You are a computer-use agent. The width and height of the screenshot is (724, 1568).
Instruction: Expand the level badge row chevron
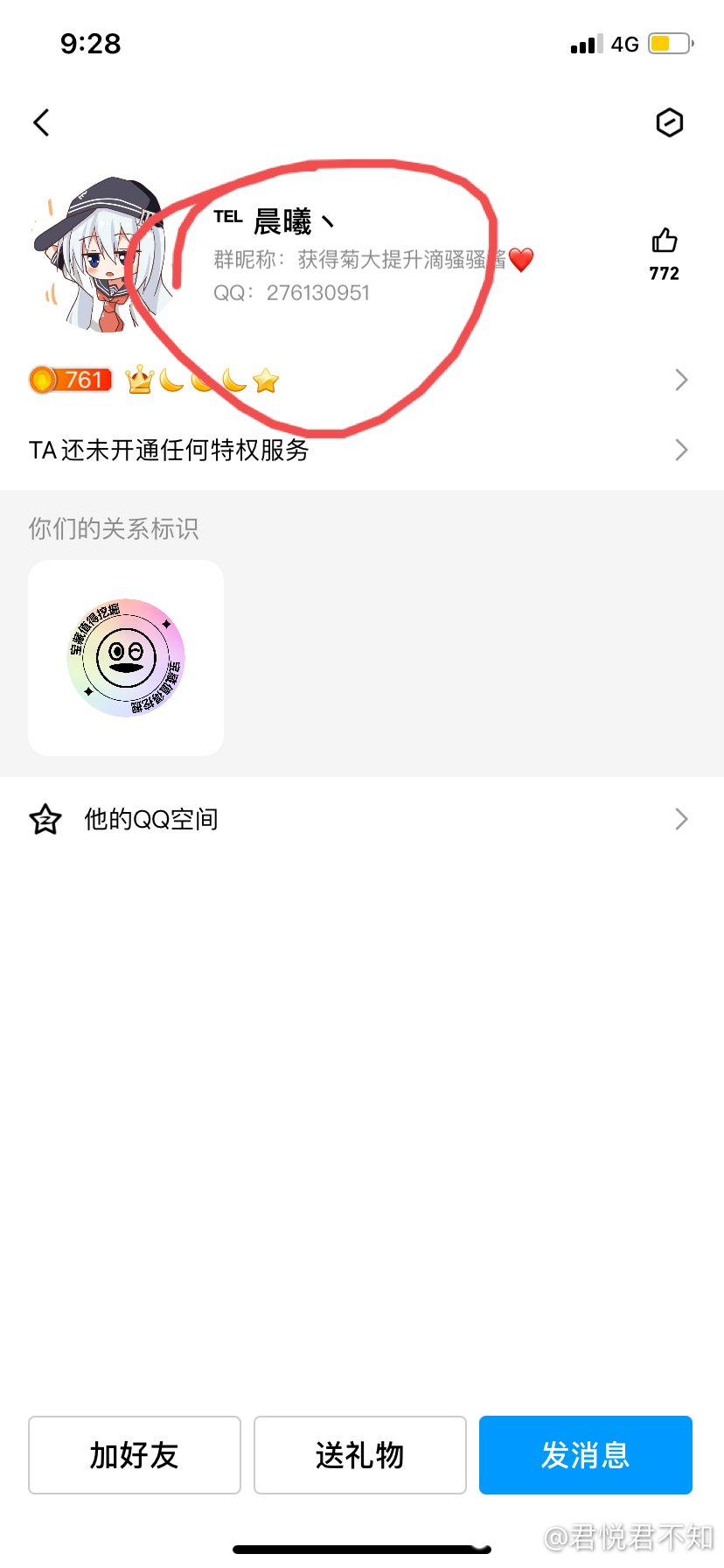pyautogui.click(x=681, y=379)
